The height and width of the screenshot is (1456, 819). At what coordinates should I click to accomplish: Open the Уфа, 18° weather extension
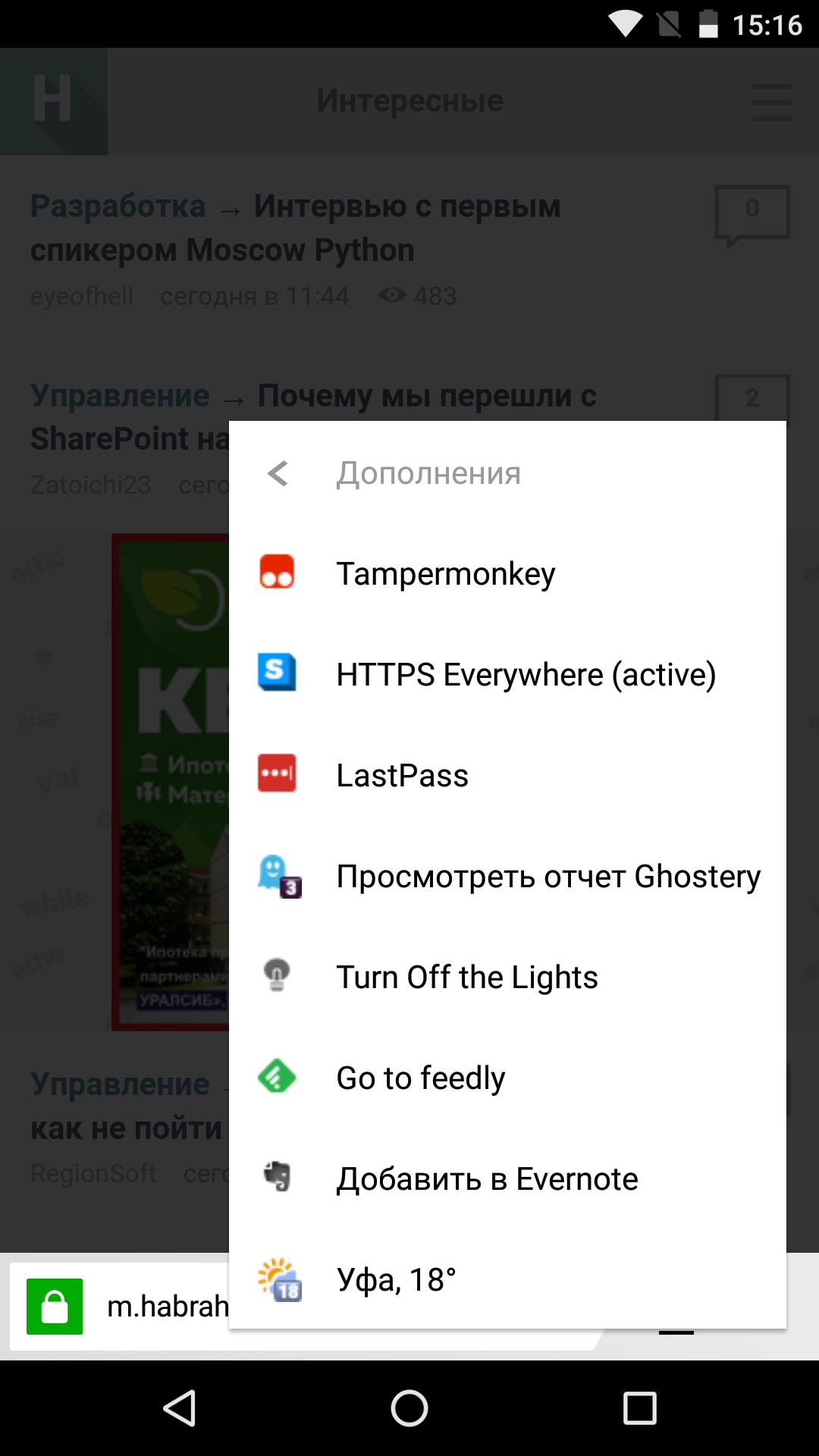click(x=396, y=1280)
